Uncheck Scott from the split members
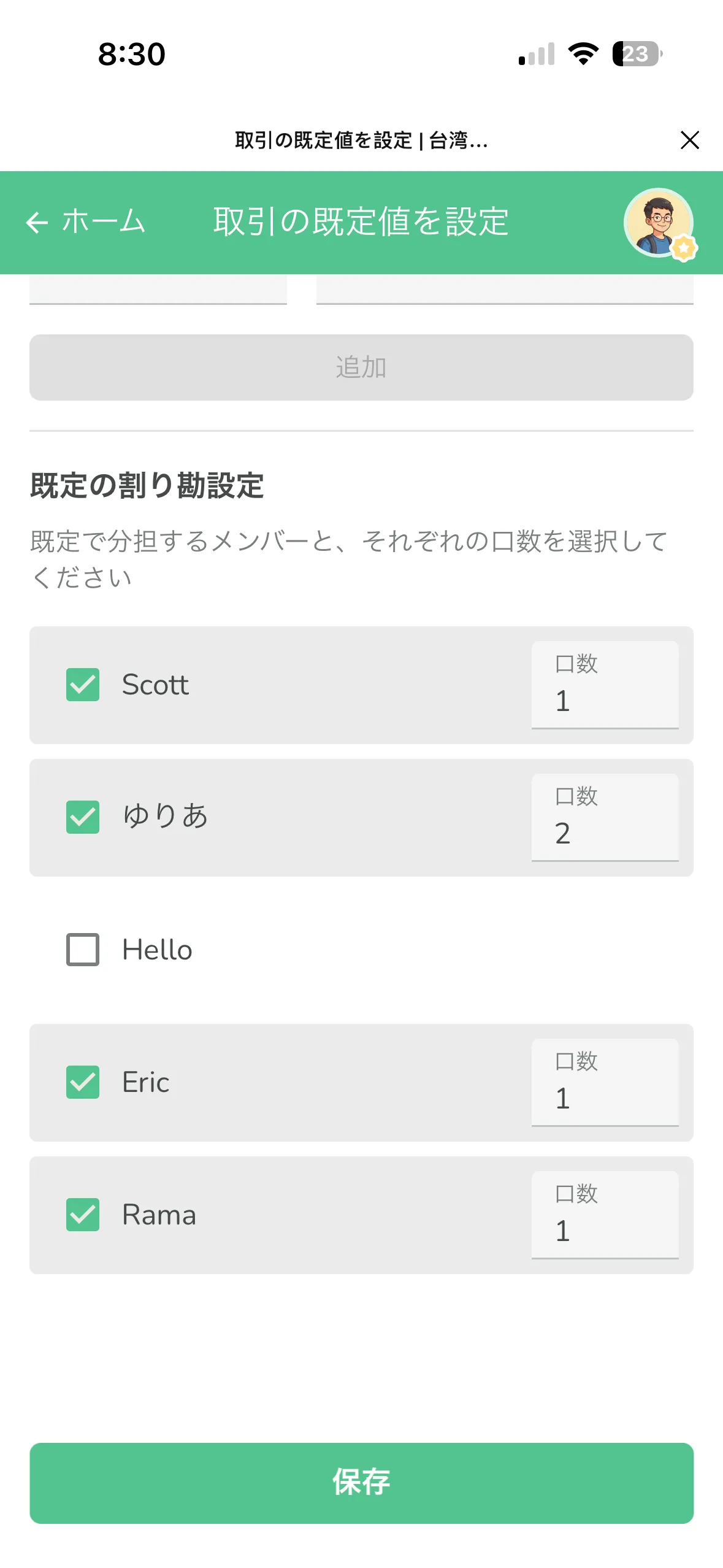723x1568 pixels. [x=82, y=685]
